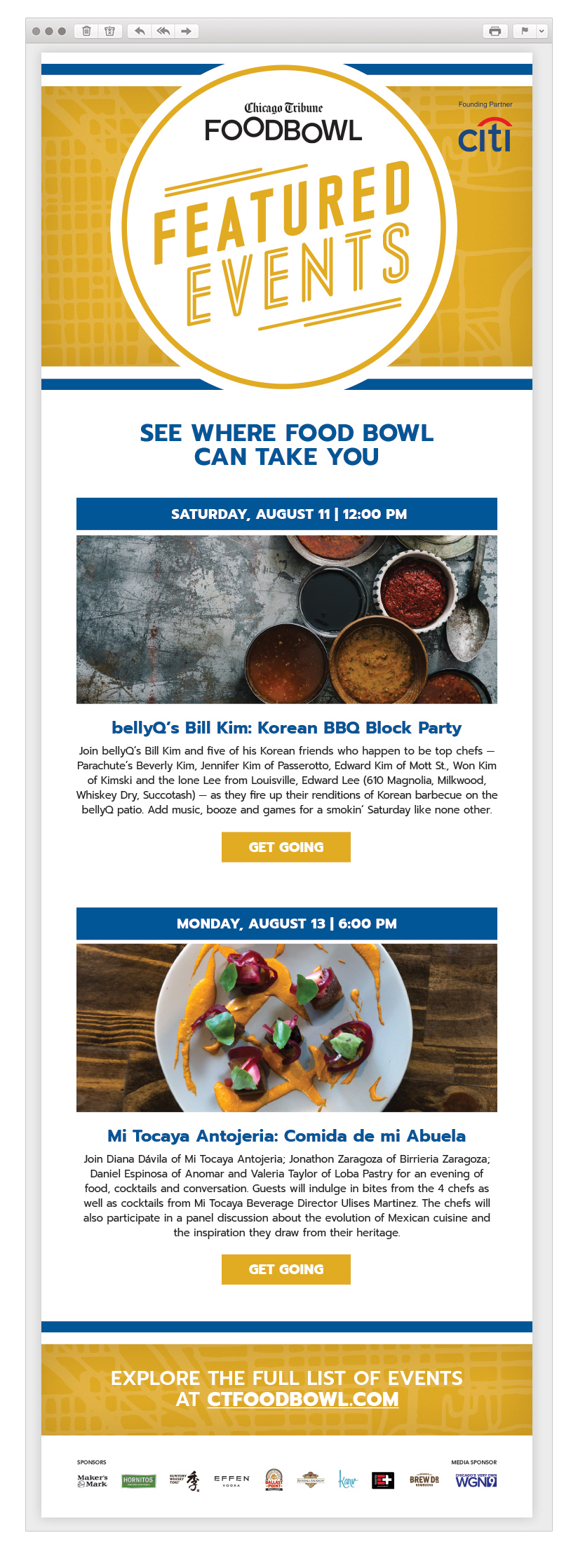This screenshot has height=1568, width=578.
Task: Delete this email with the trash icon
Action: (86, 31)
